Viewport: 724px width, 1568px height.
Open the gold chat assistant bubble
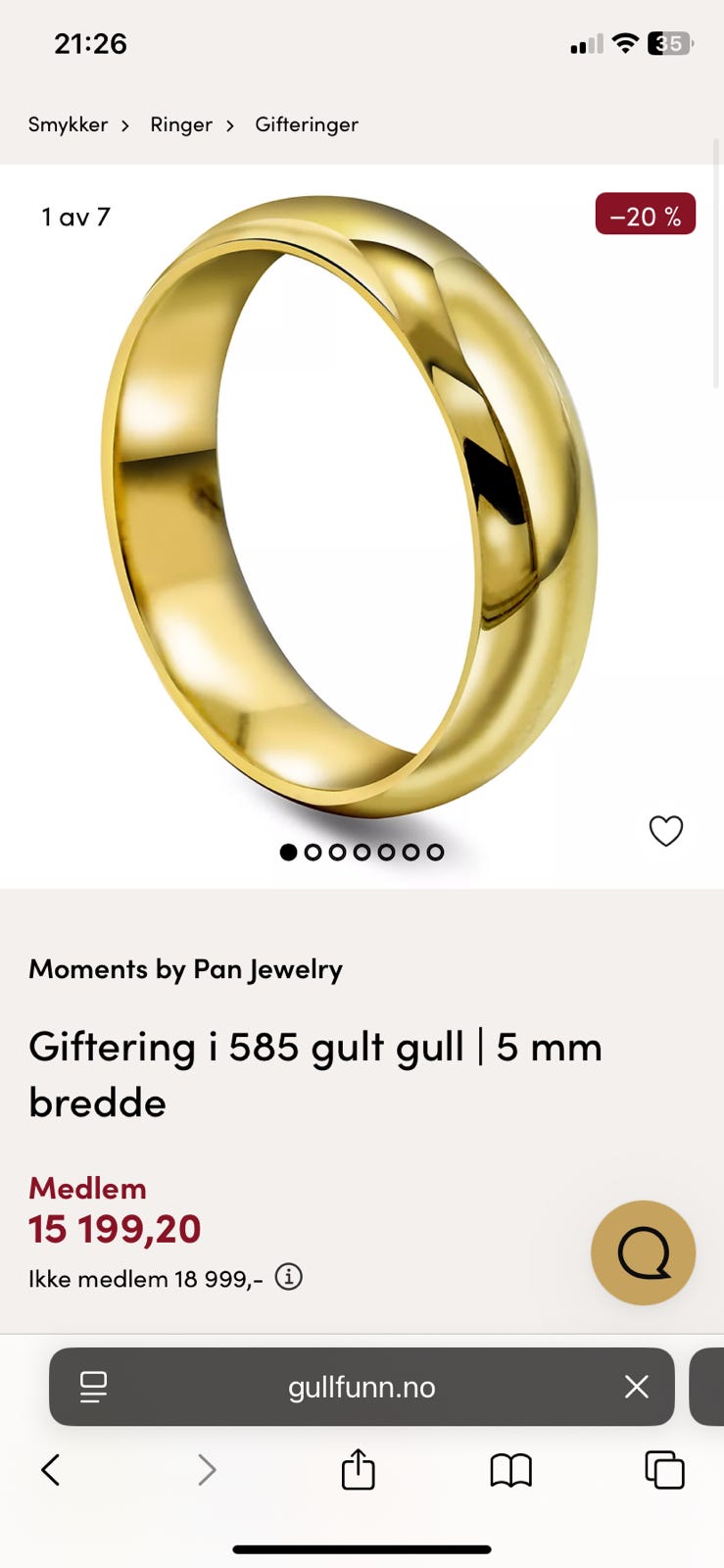point(643,1252)
